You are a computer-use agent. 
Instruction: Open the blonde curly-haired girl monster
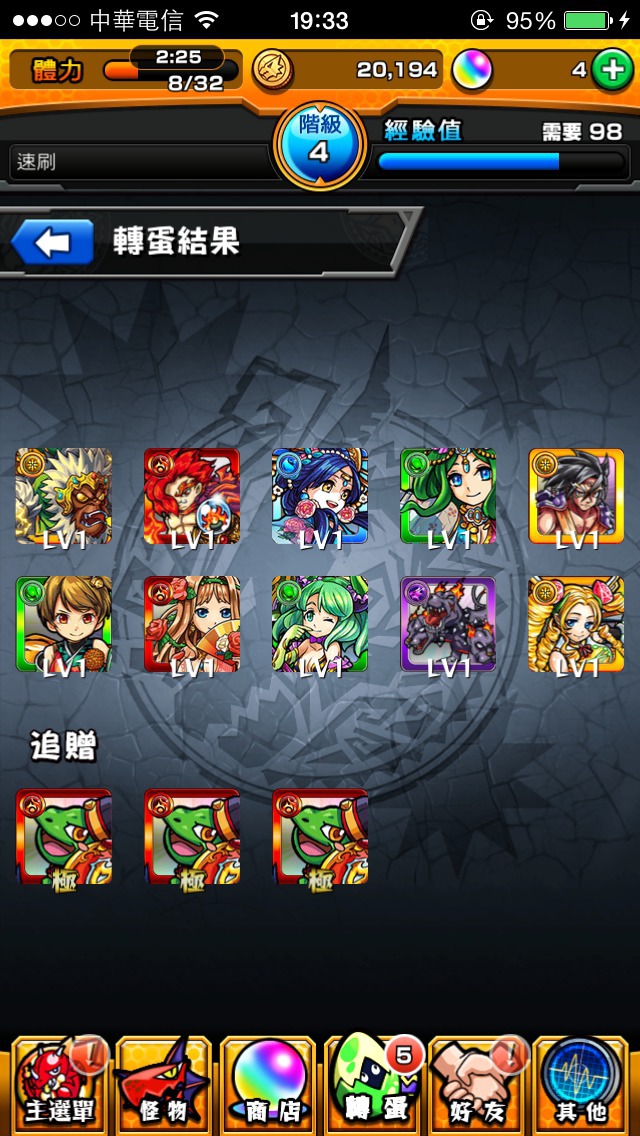pyautogui.click(x=576, y=624)
